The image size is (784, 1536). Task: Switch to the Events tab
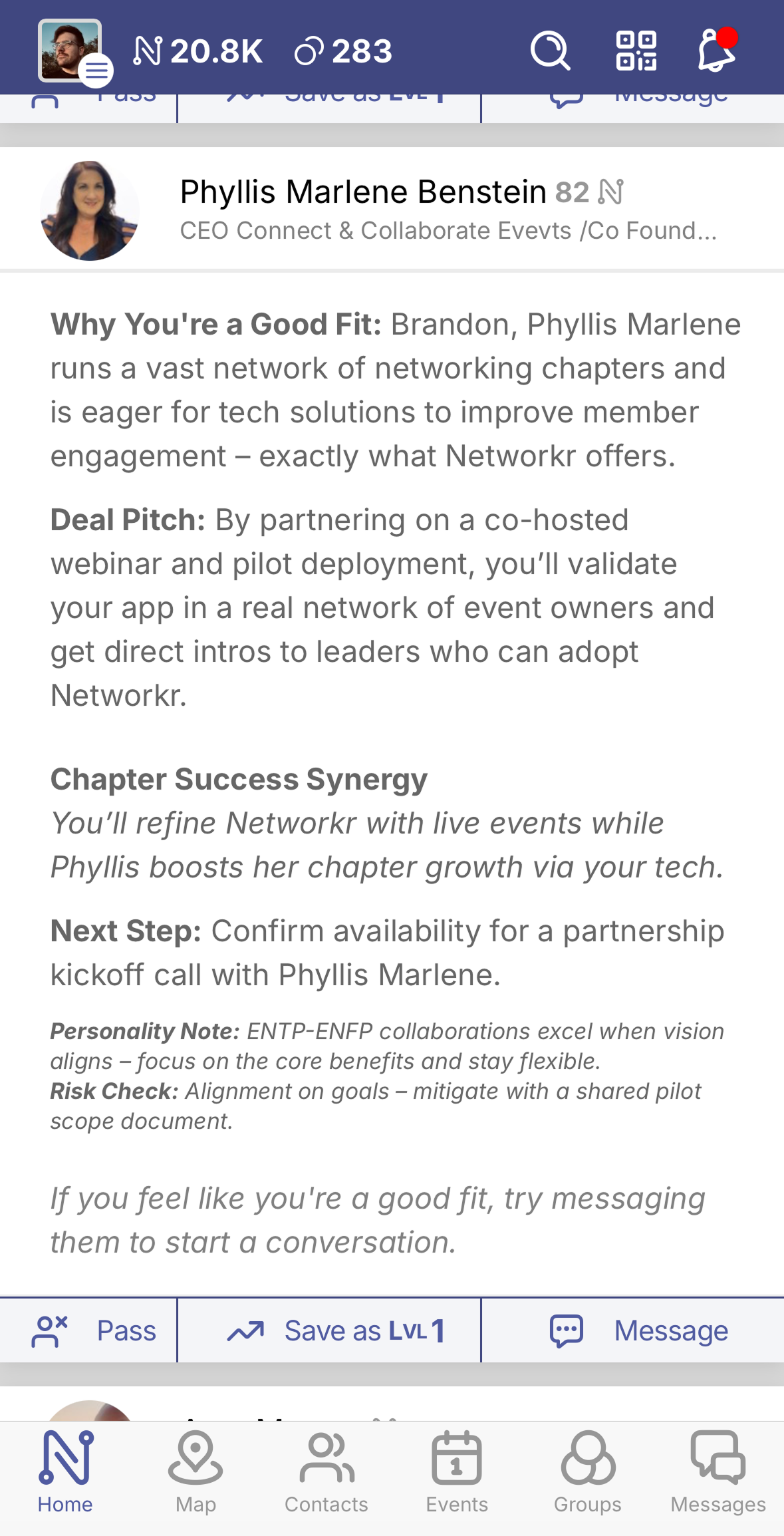[x=457, y=1471]
